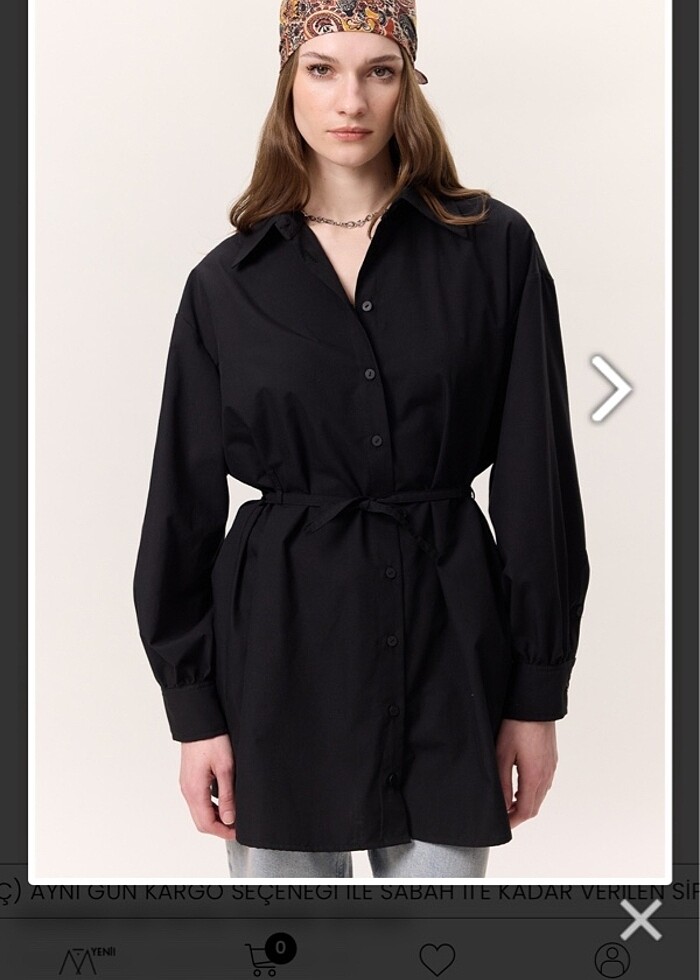Viewport: 700px width, 980px height.
Task: Show the next product photo
Action: point(610,388)
